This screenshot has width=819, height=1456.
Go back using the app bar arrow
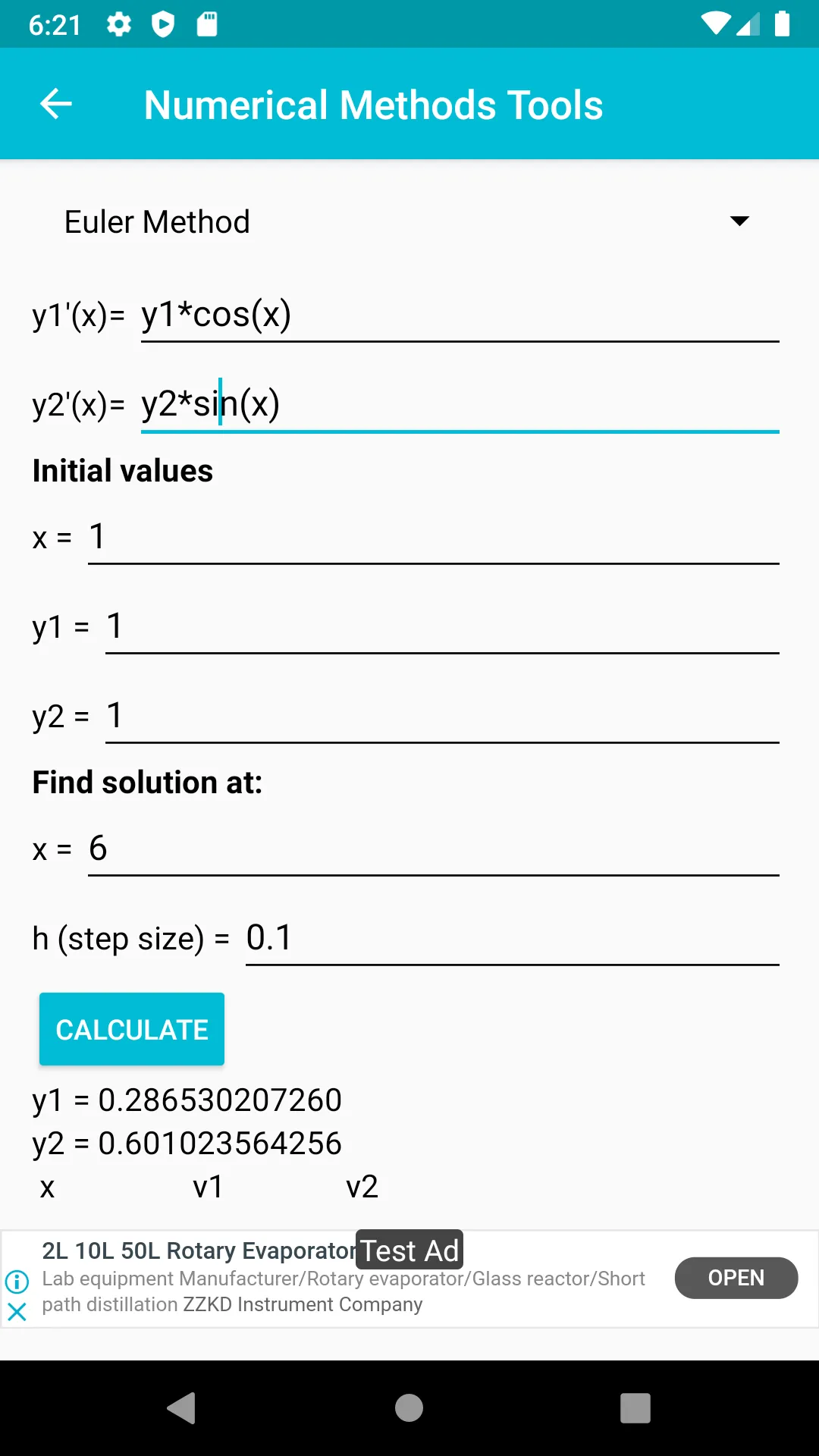(x=56, y=104)
